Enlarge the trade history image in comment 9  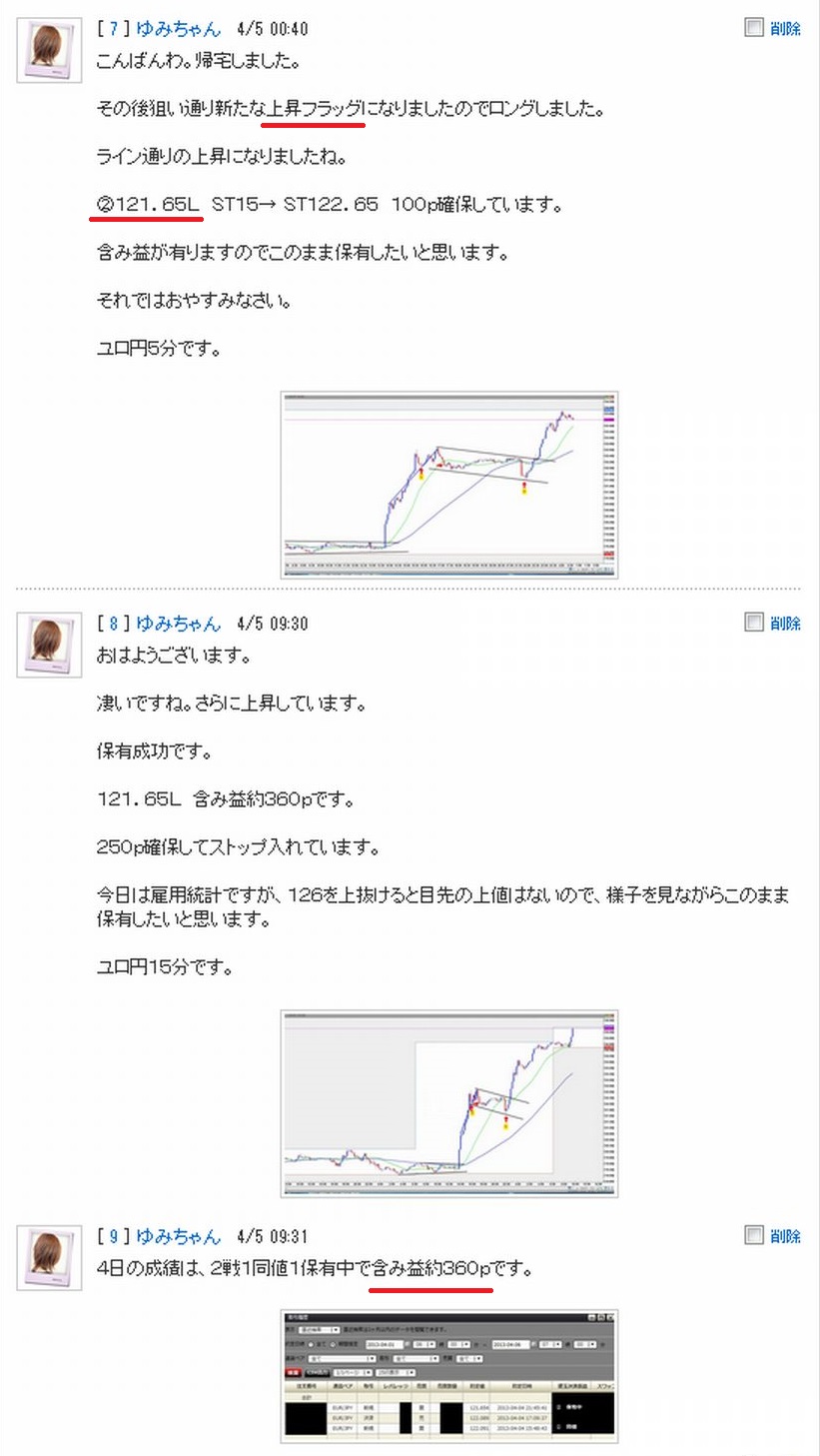tap(449, 1376)
